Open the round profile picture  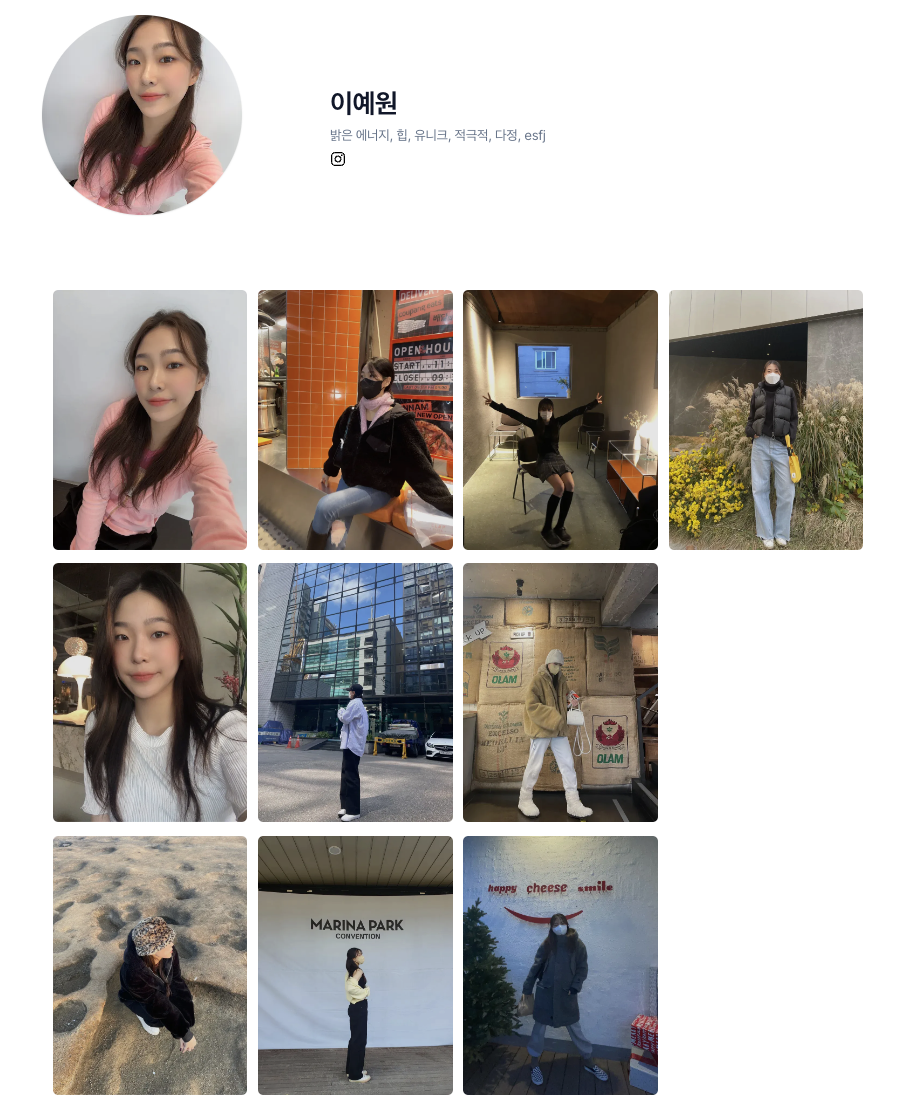coord(142,115)
